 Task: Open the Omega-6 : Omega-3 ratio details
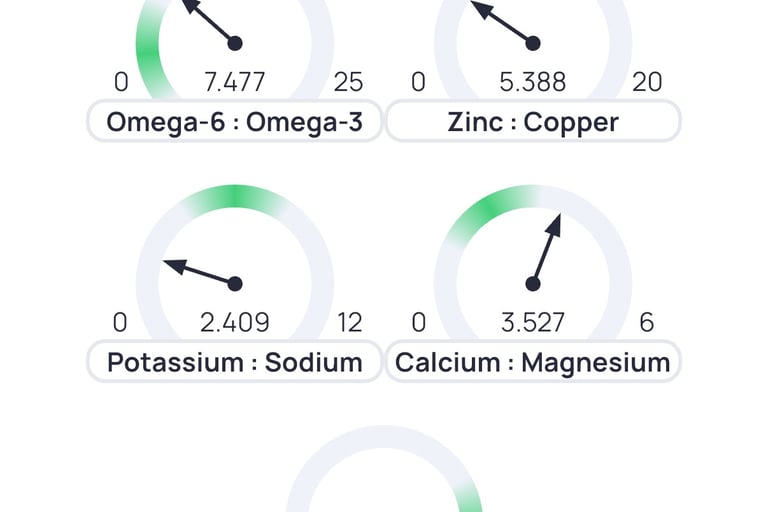pos(234,122)
